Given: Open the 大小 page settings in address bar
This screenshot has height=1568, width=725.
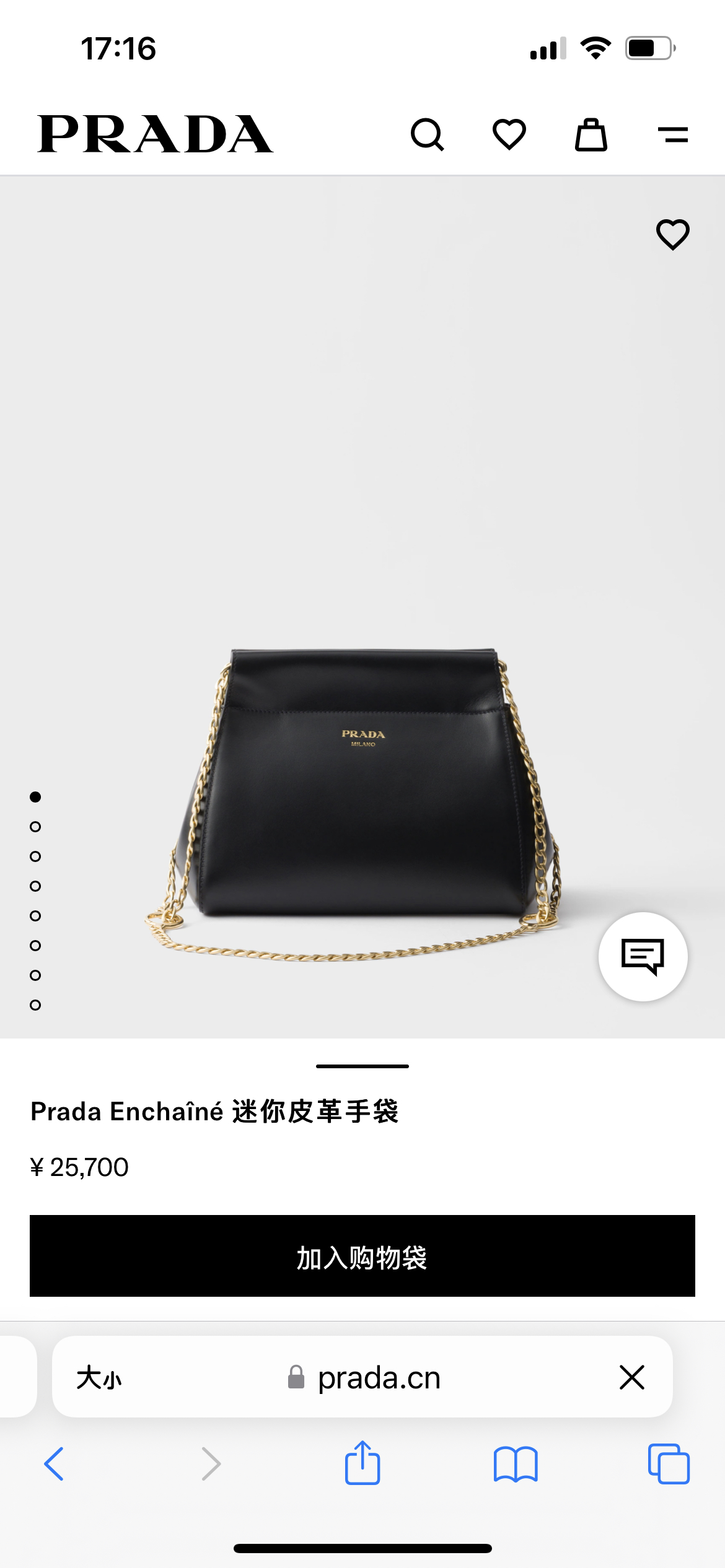Looking at the screenshot, I should pos(99,1378).
